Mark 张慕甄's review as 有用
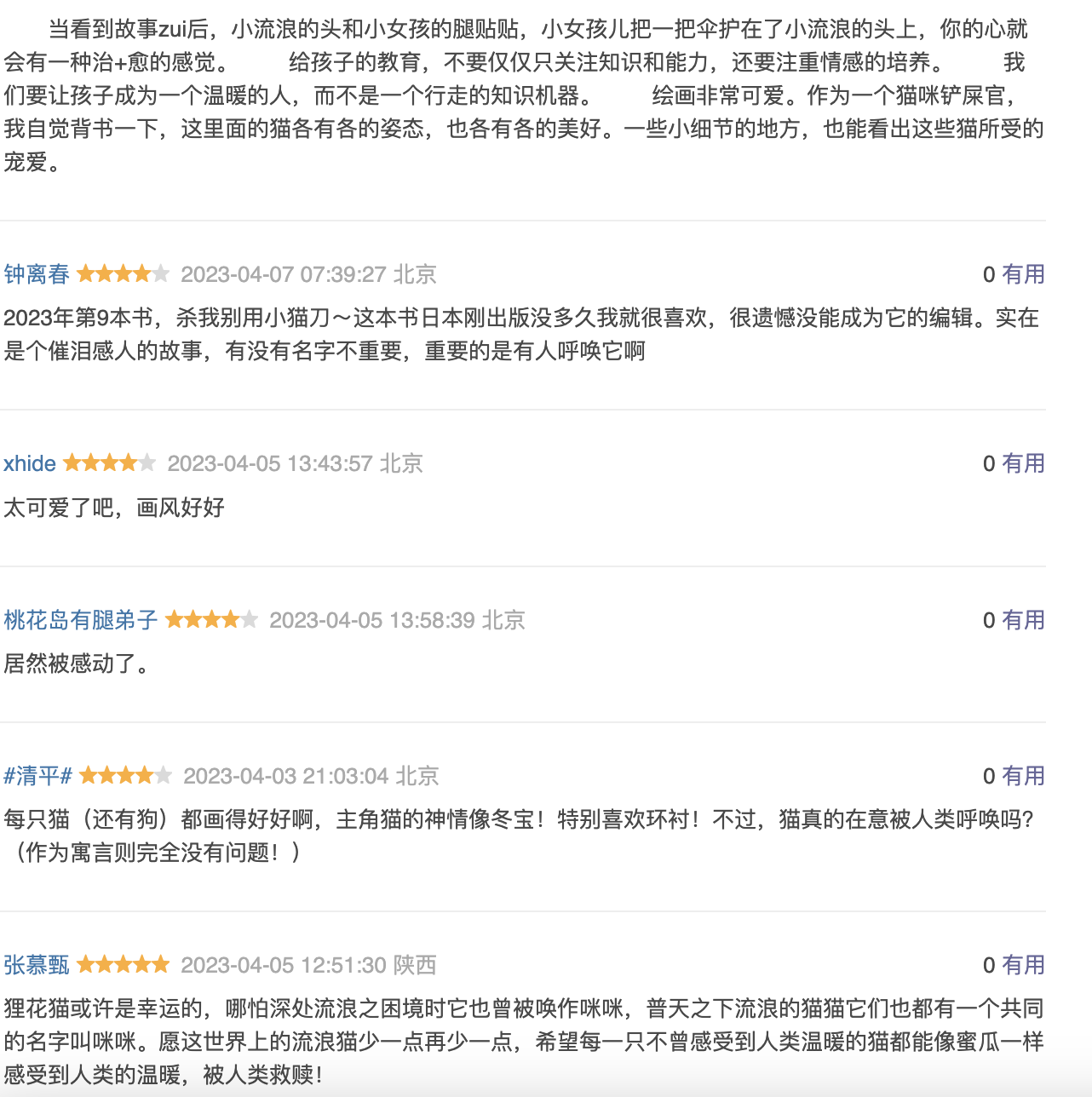 (1023, 965)
